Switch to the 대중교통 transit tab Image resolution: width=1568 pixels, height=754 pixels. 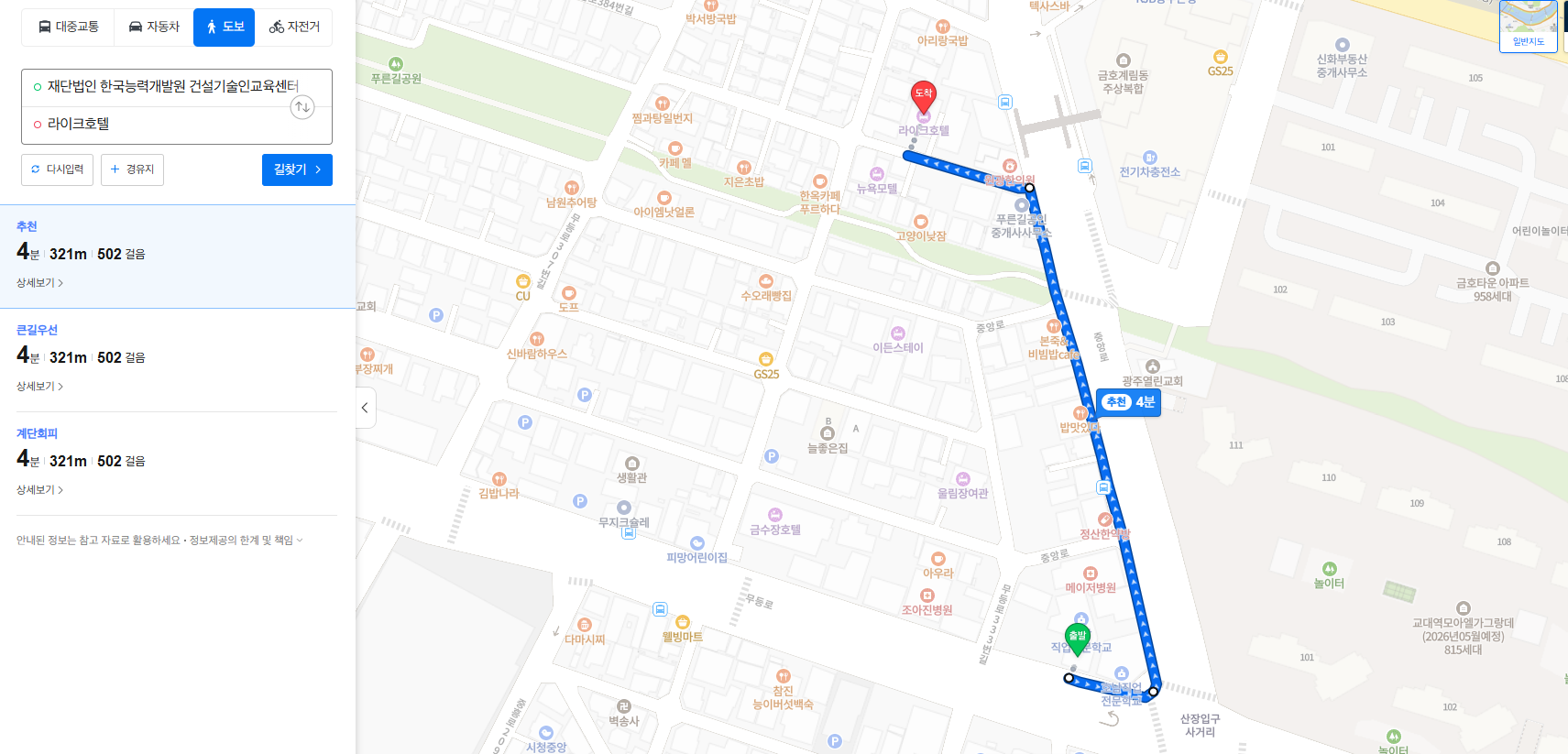click(68, 27)
